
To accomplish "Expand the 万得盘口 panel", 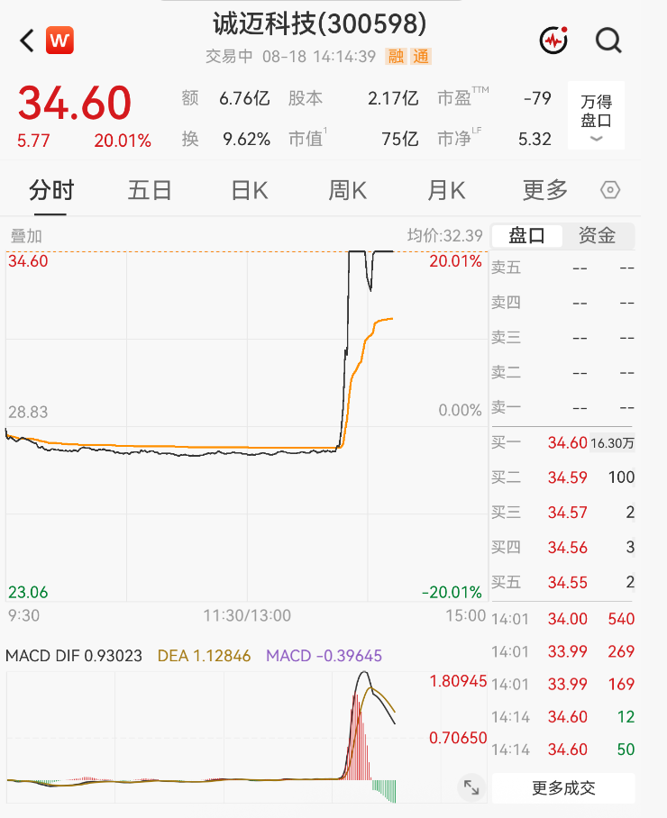I will pos(596,116).
